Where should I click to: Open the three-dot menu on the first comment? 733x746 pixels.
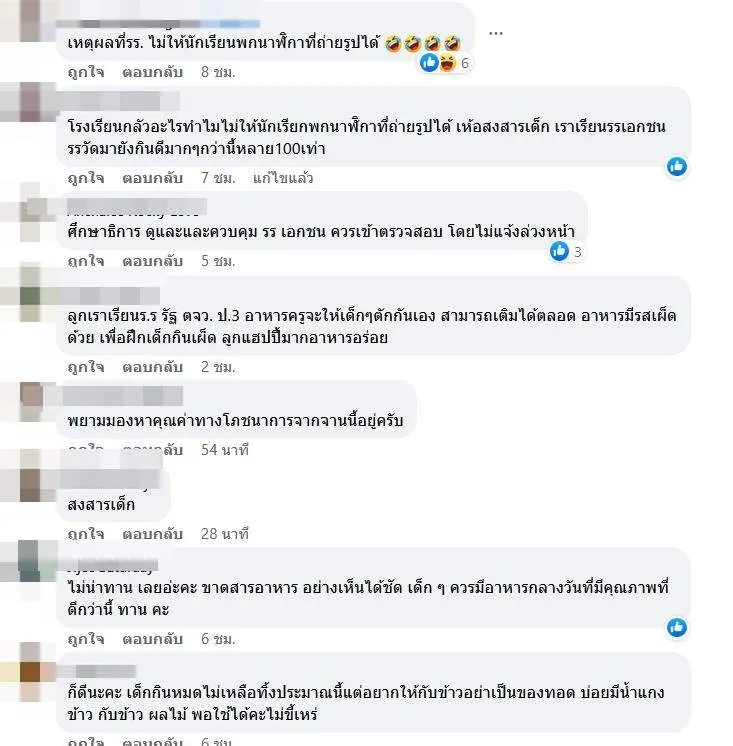(495, 31)
